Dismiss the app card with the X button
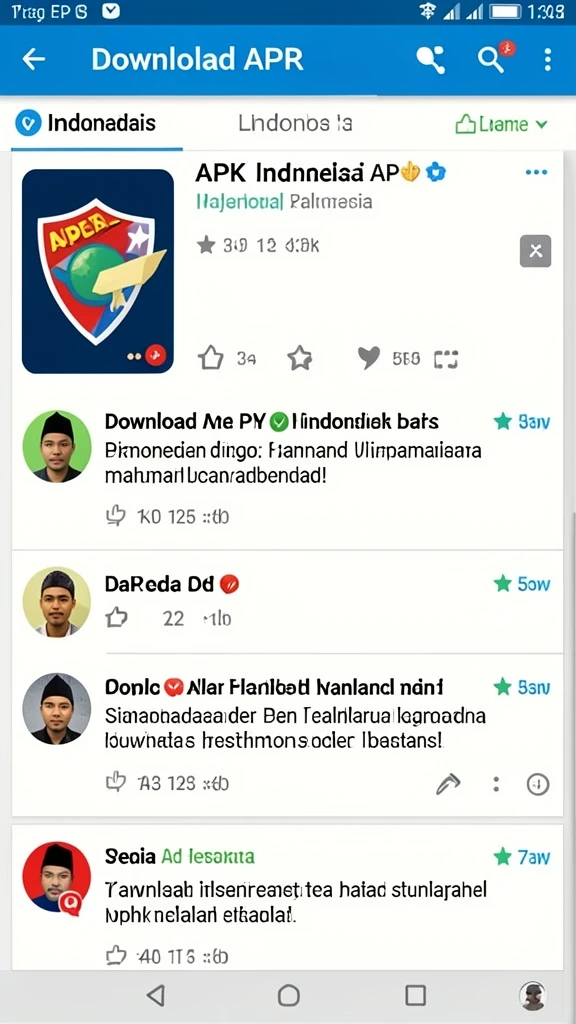The height and width of the screenshot is (1024, 576). 536,251
